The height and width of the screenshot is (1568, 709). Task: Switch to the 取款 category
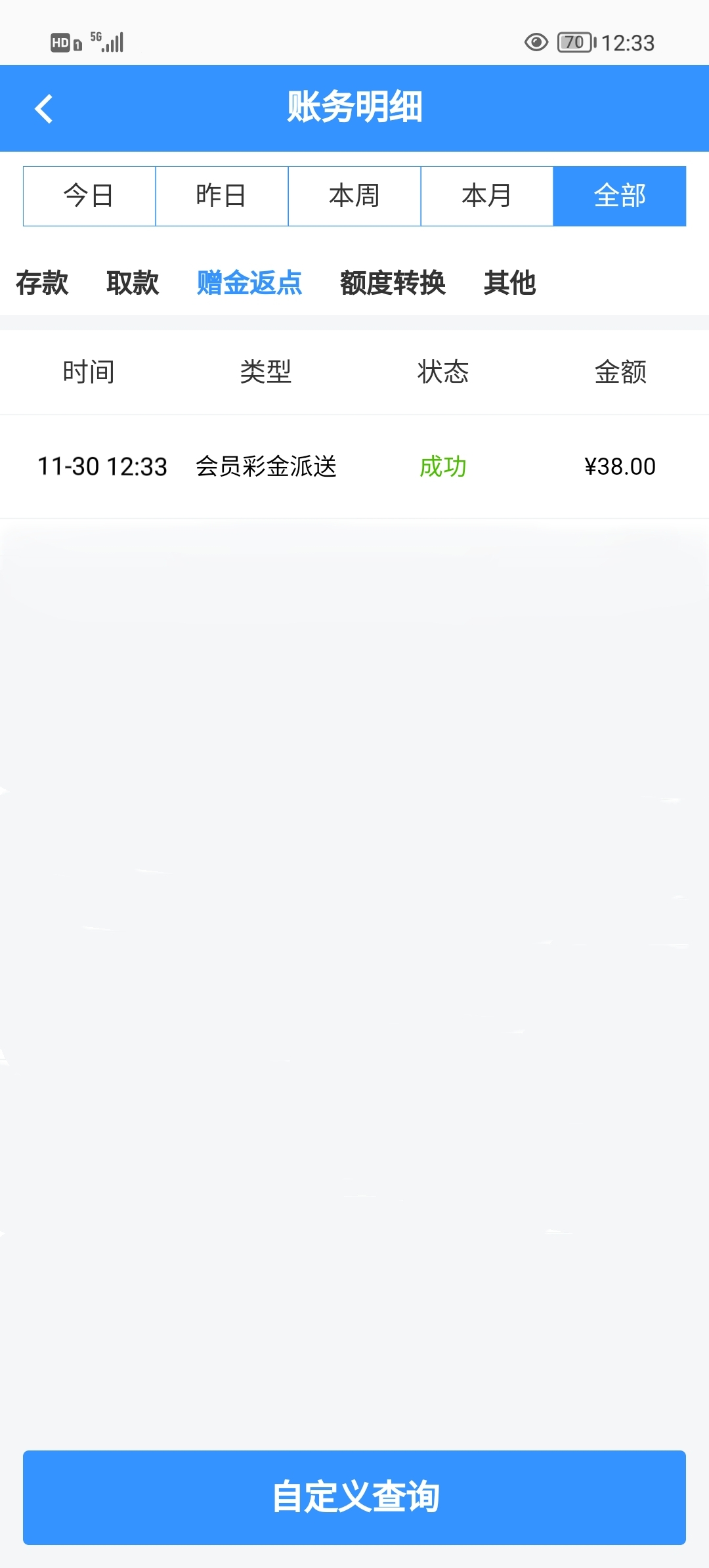(133, 283)
